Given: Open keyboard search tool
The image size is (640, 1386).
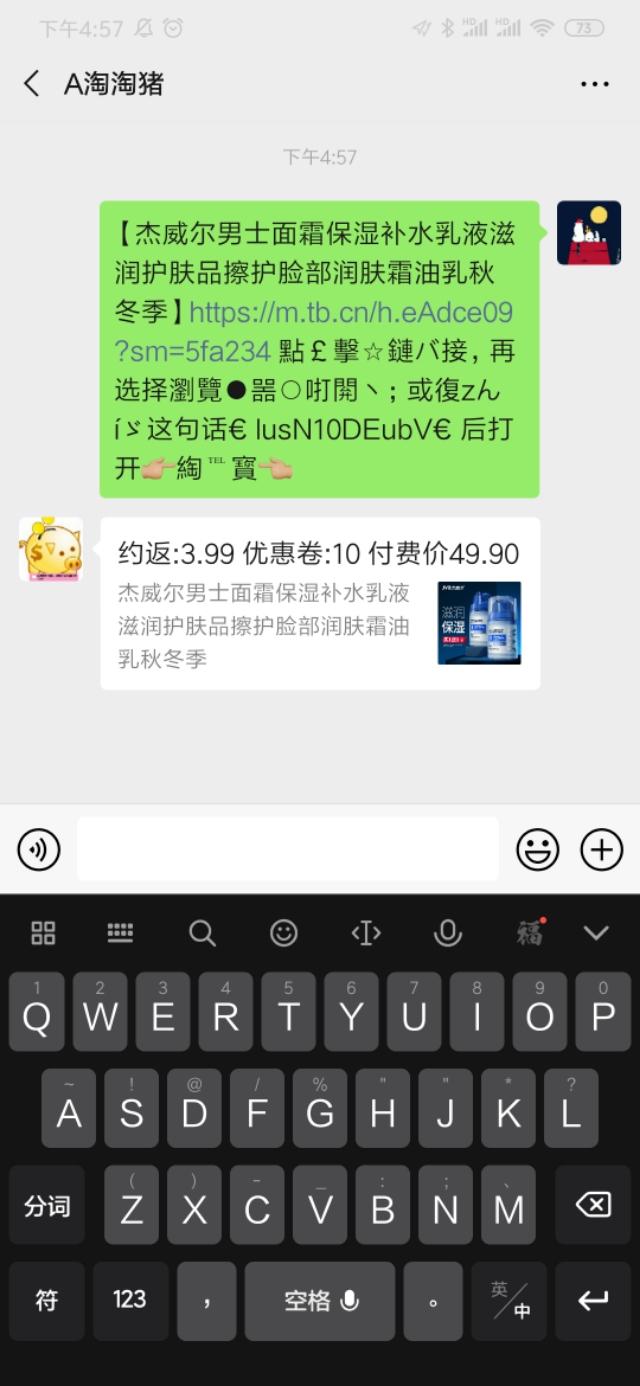Looking at the screenshot, I should [202, 933].
